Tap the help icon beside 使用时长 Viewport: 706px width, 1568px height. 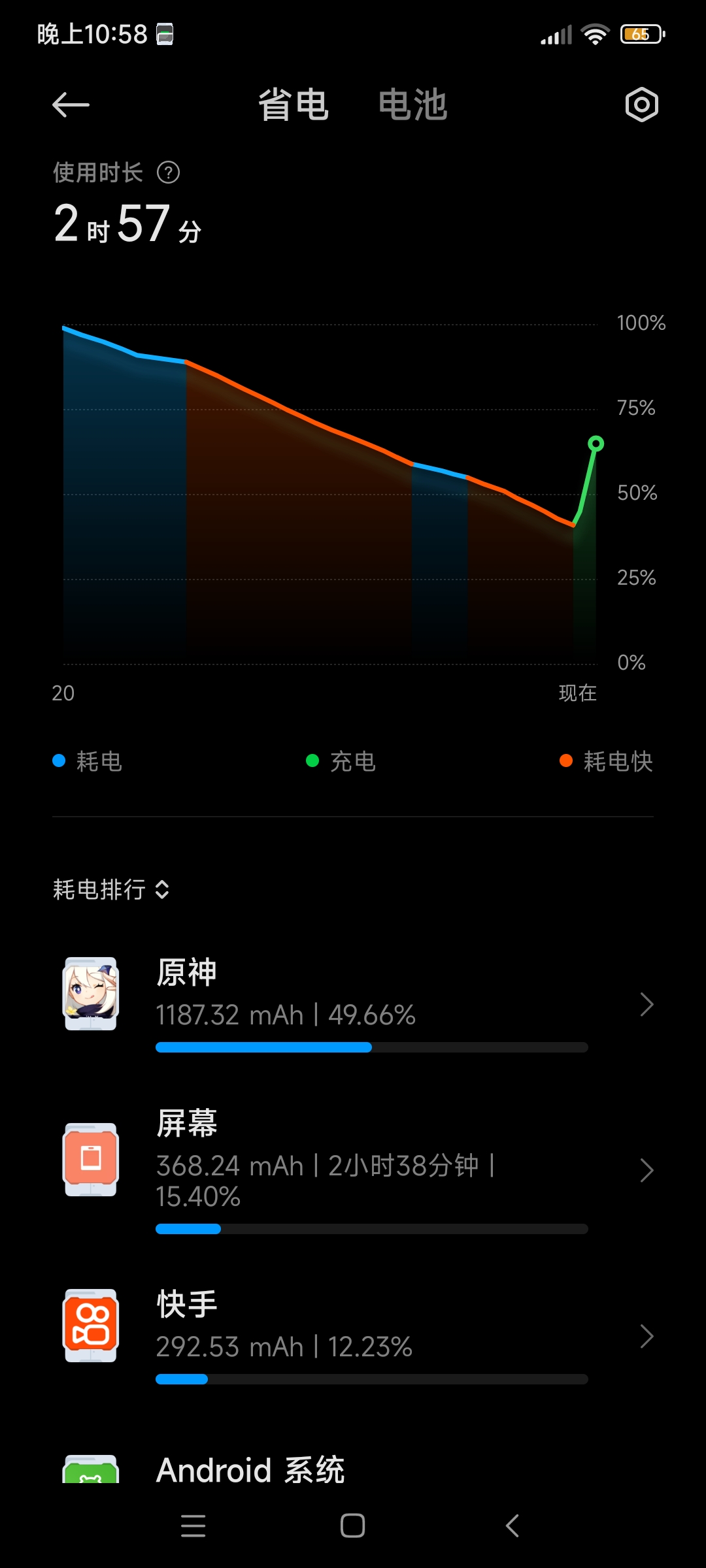point(169,172)
